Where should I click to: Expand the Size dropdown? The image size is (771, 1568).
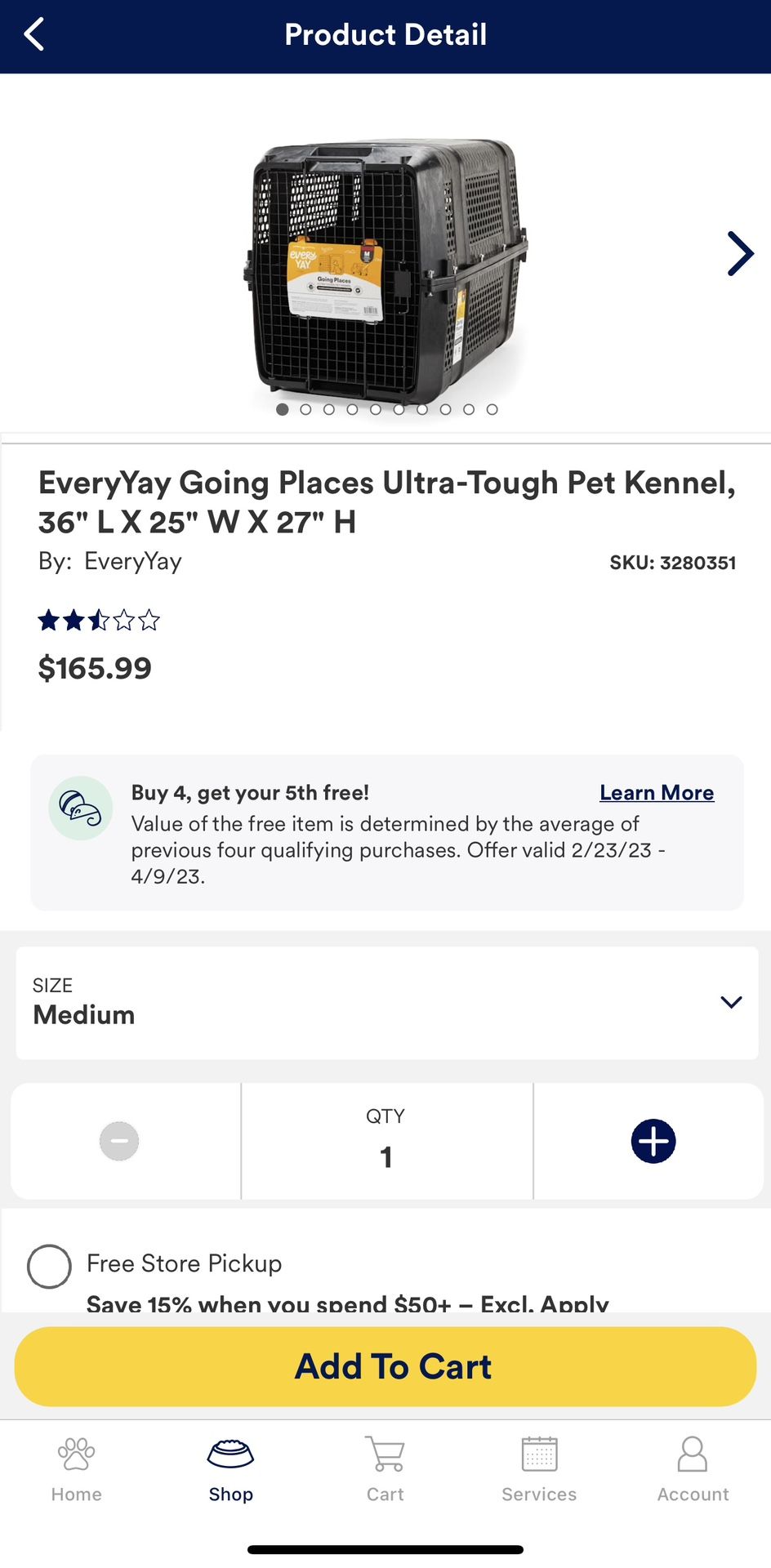coord(387,1003)
